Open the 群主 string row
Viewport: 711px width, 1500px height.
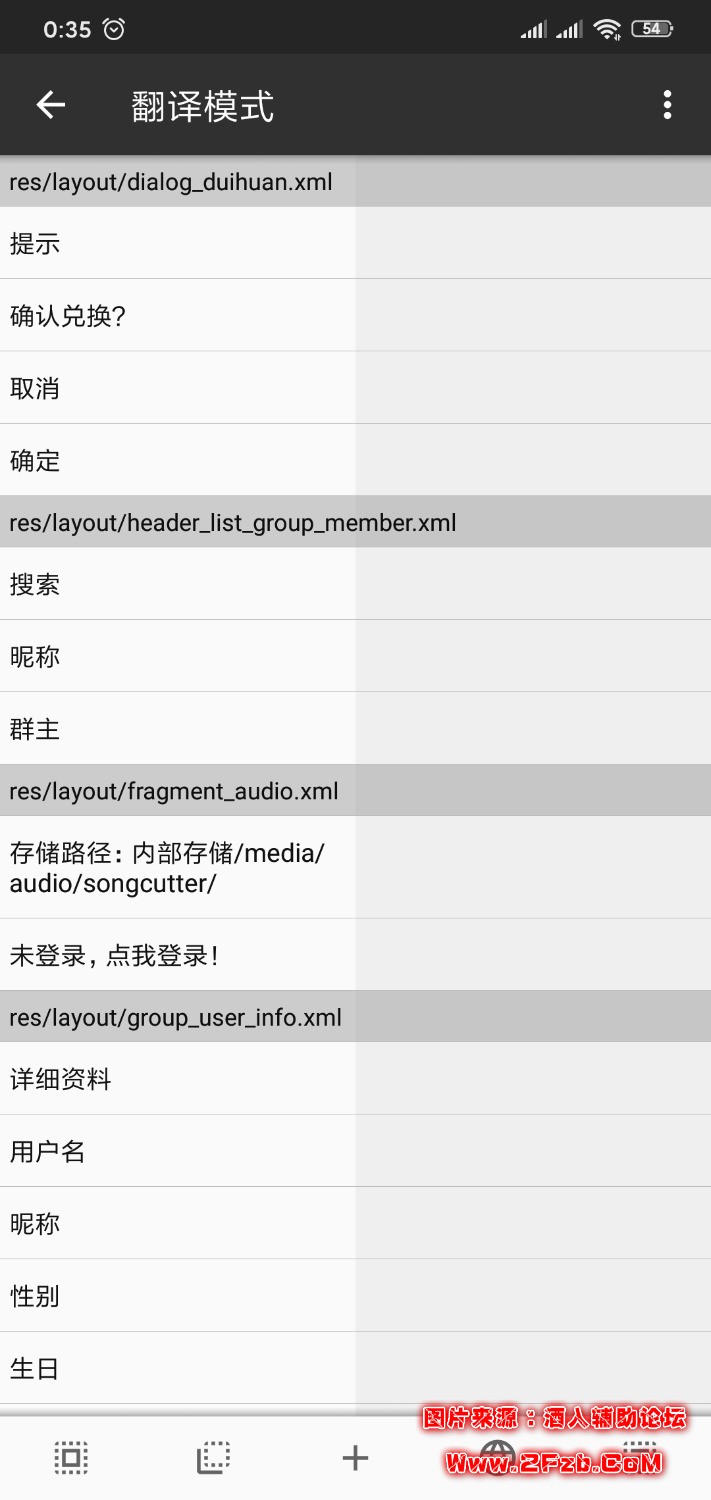coord(178,729)
